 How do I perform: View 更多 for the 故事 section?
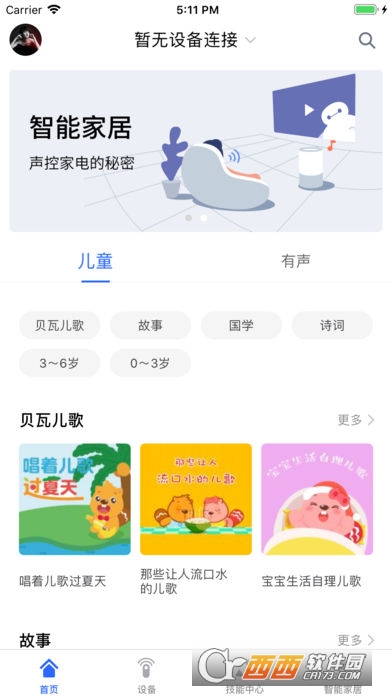[356, 640]
